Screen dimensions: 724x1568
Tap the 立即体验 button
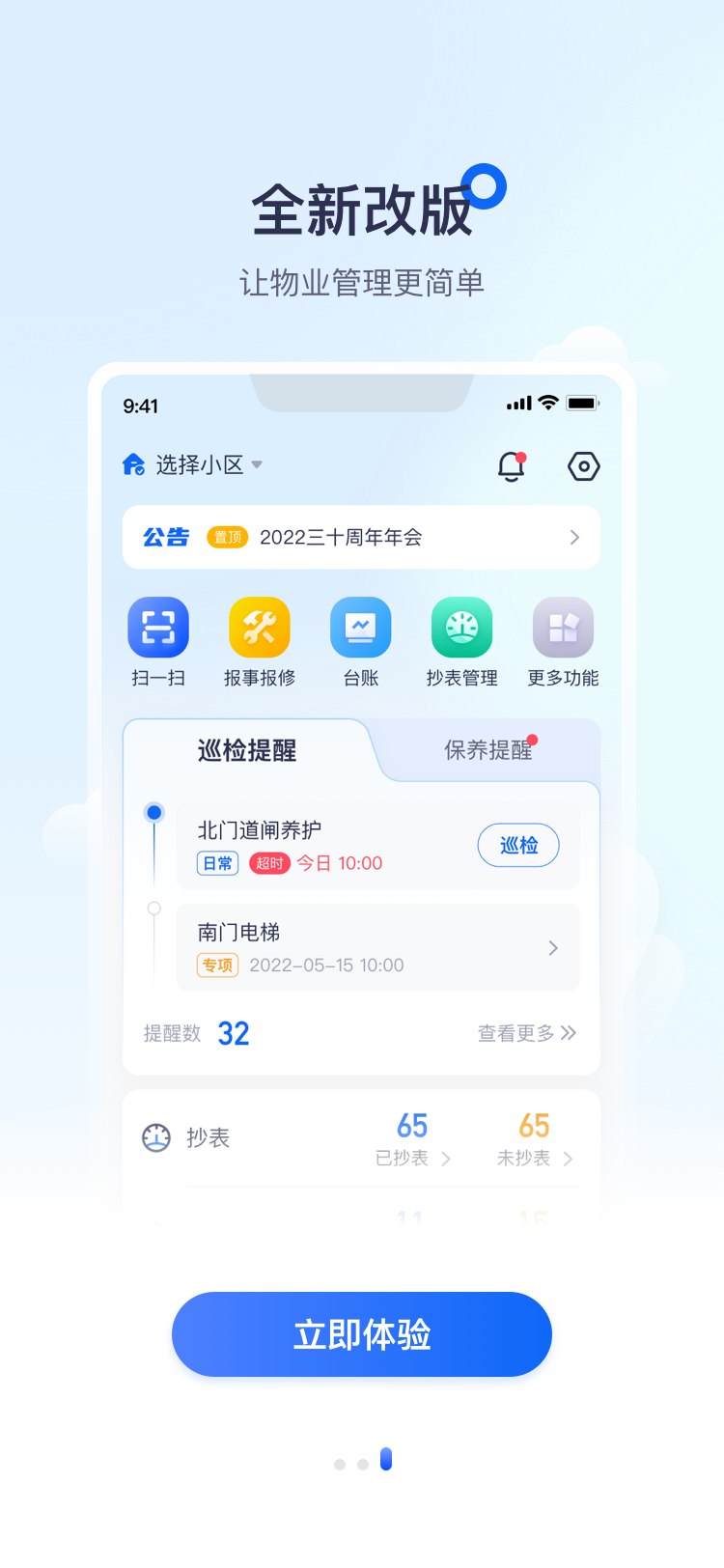[362, 1334]
